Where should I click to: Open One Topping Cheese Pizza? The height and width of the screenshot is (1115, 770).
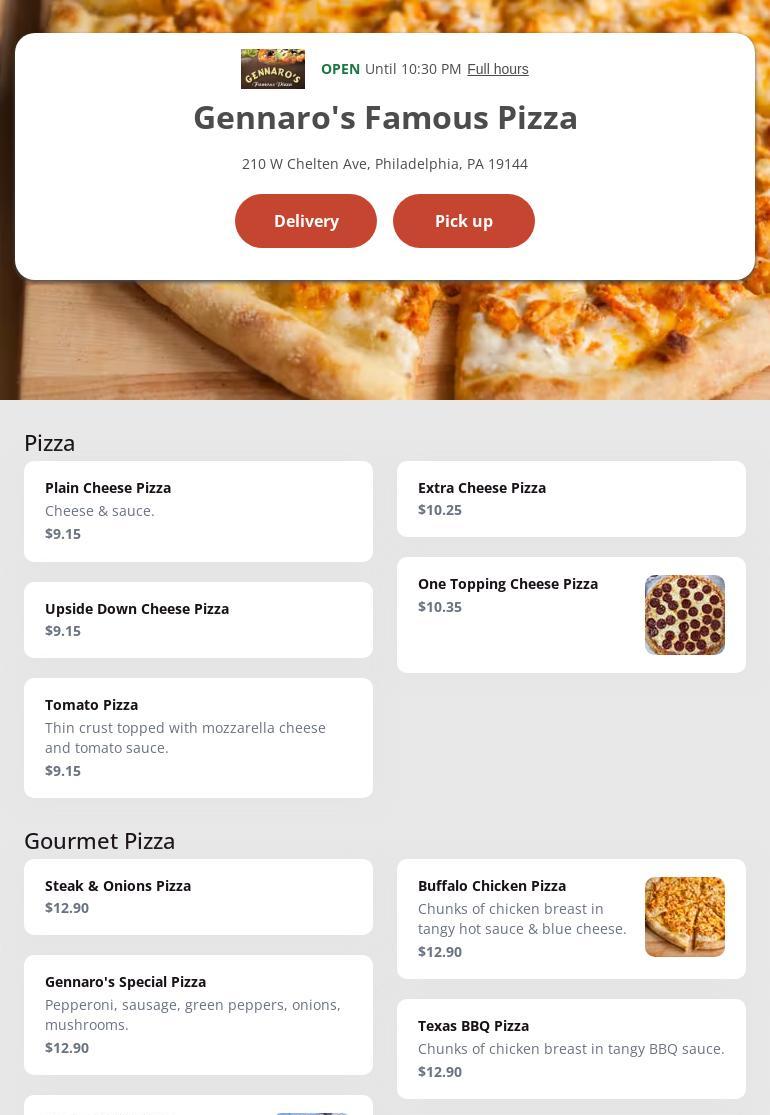coord(571,615)
